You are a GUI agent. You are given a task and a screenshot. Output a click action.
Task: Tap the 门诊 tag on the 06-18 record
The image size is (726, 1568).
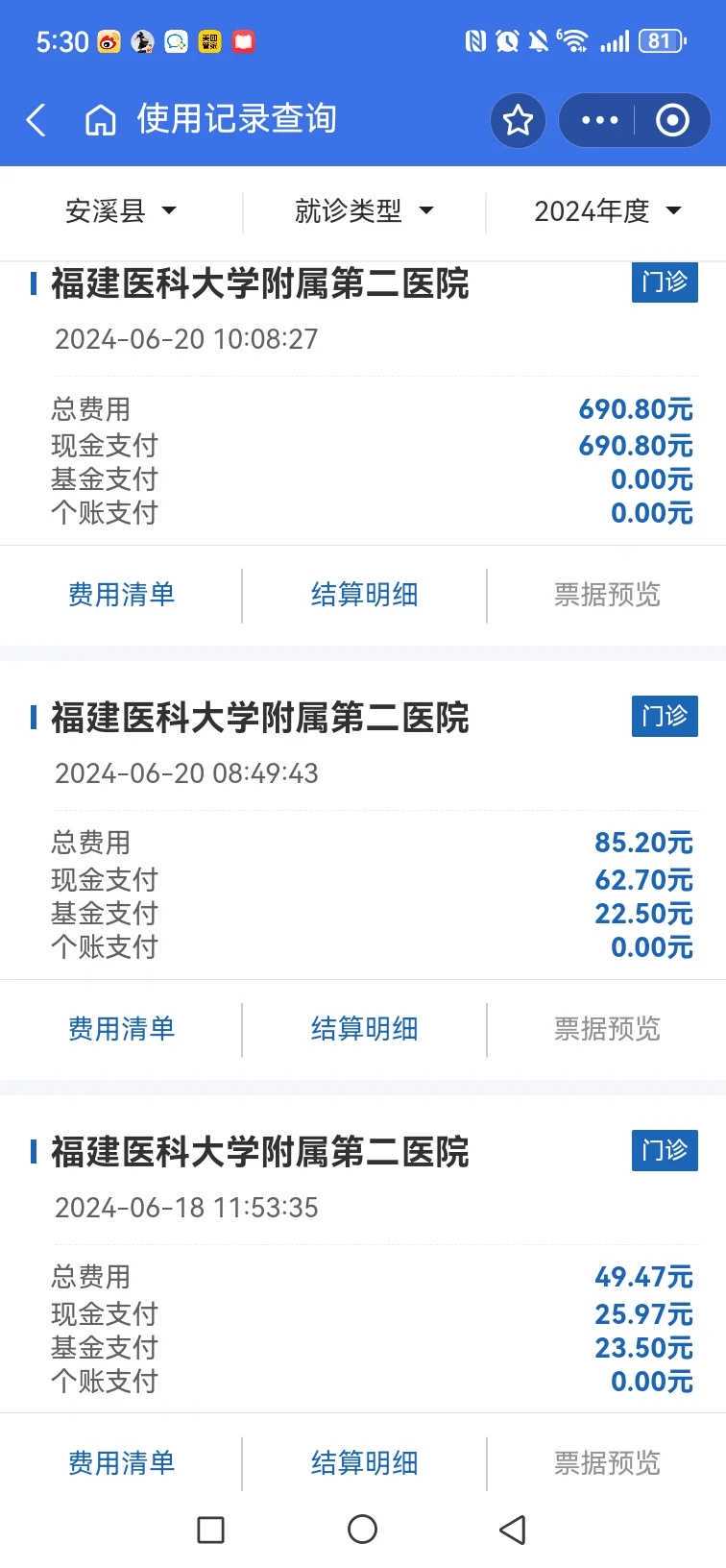664,1152
